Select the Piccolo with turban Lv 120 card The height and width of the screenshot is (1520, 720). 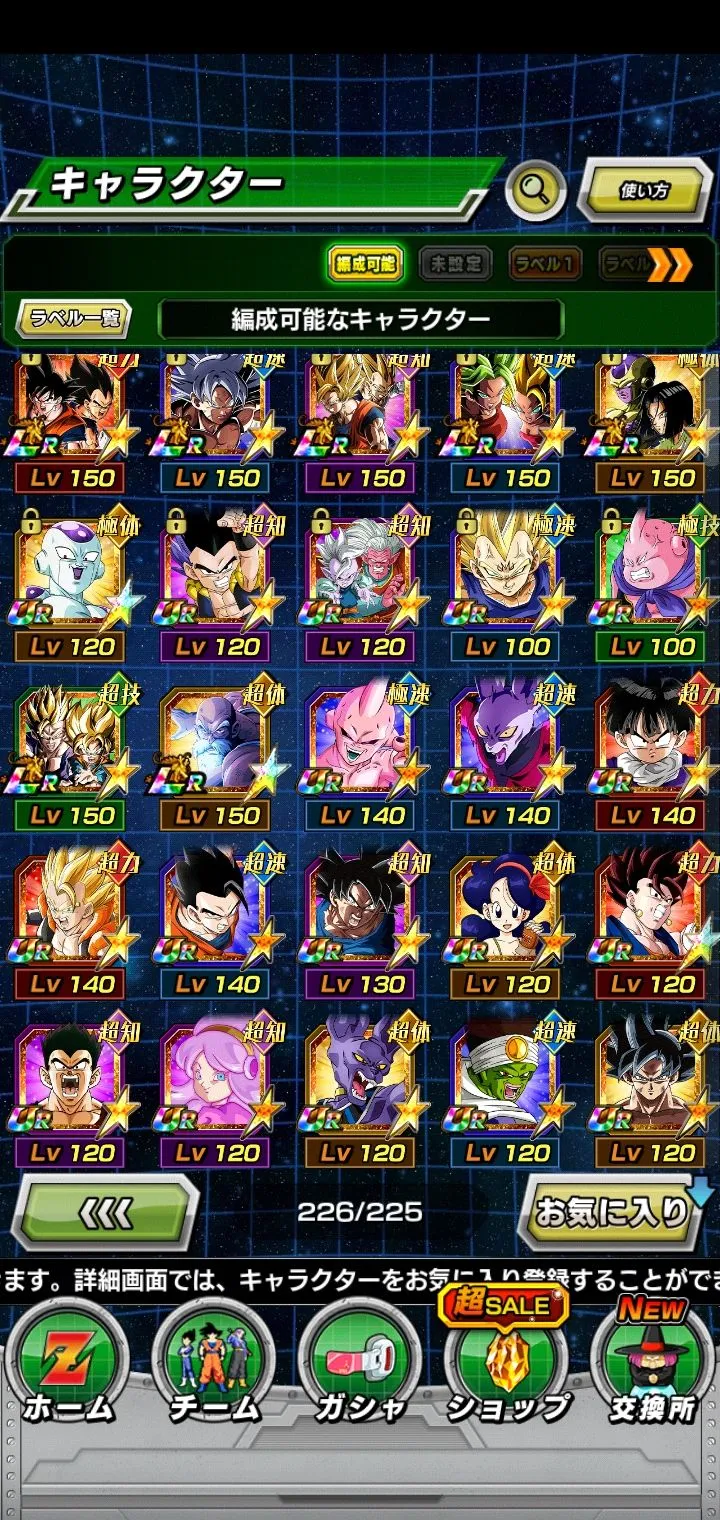[506, 1092]
